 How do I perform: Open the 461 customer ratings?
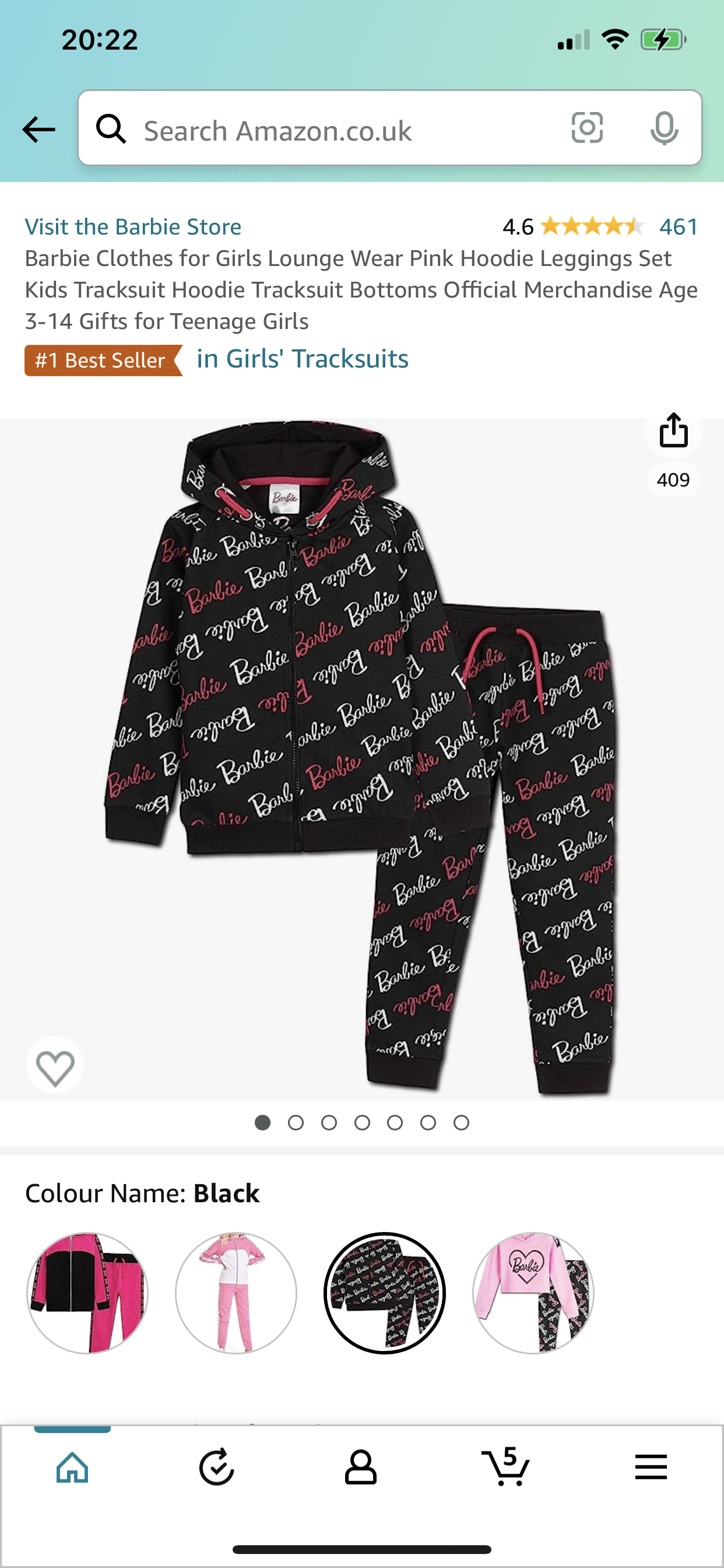pyautogui.click(x=678, y=226)
